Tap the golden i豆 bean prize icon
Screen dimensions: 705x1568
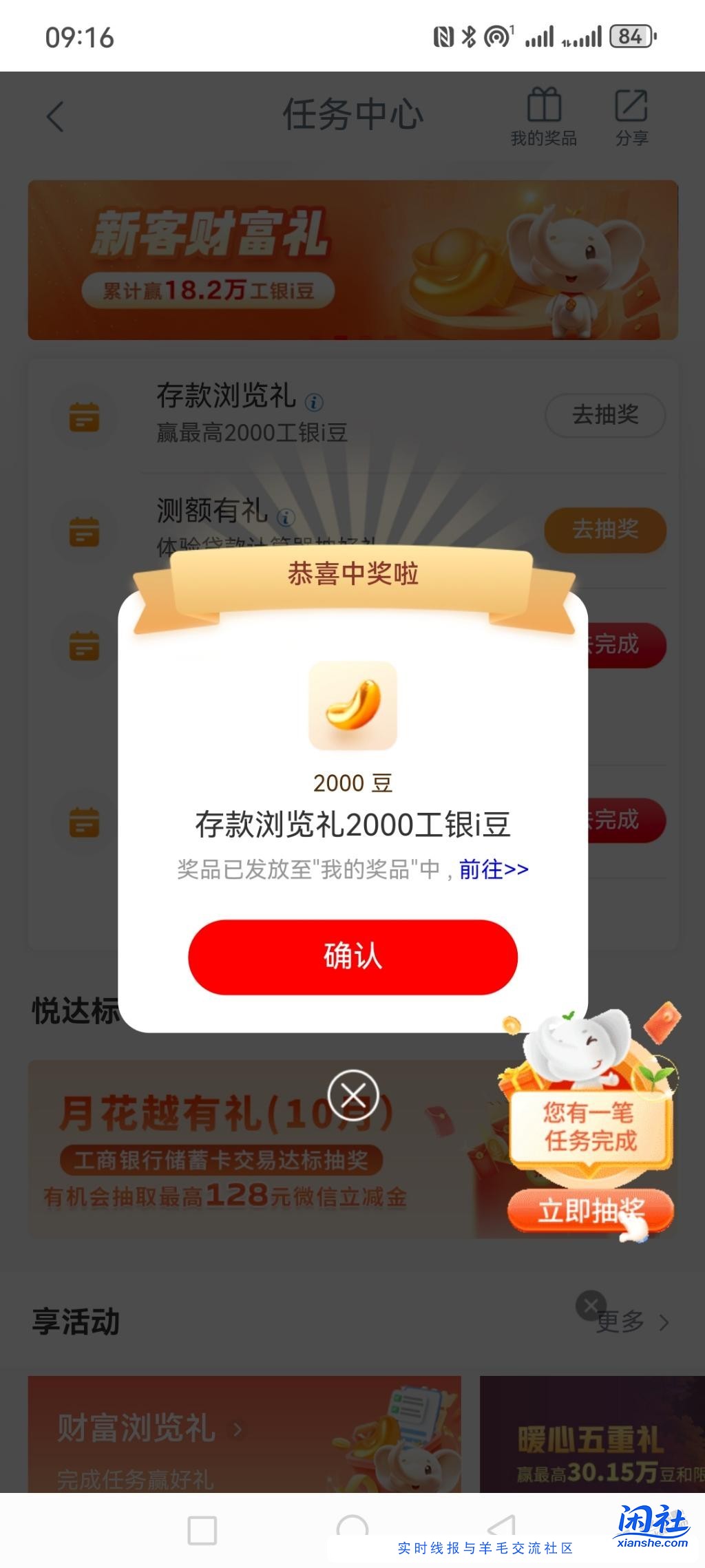tap(352, 703)
